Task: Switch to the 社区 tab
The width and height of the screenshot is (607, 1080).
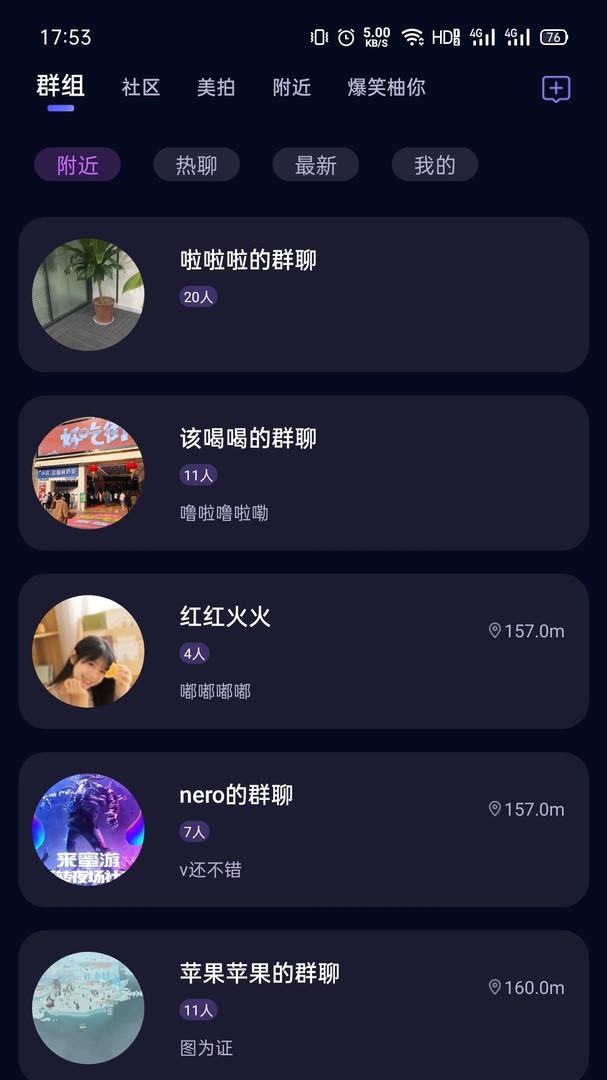Action: click(x=141, y=87)
